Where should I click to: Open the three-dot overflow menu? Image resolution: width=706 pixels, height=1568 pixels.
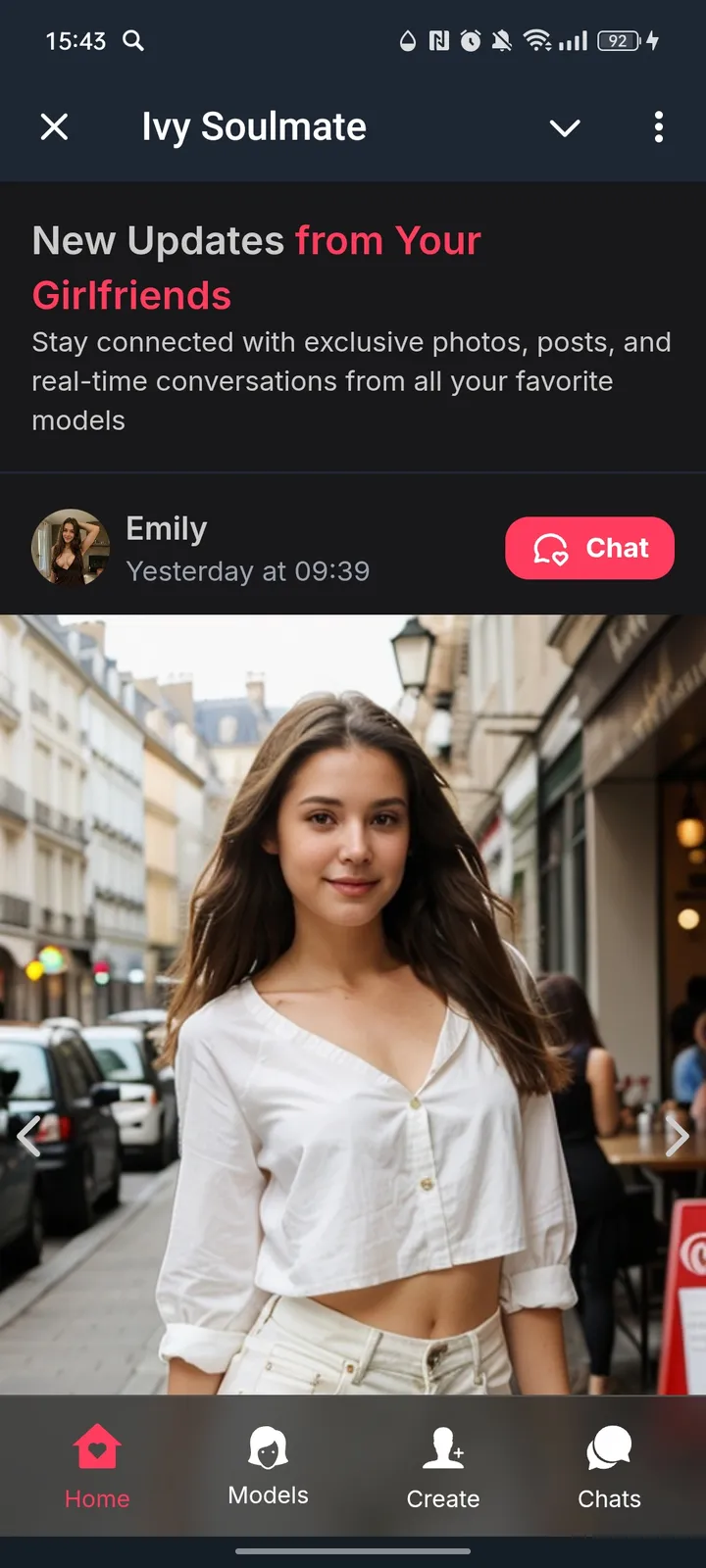(658, 126)
